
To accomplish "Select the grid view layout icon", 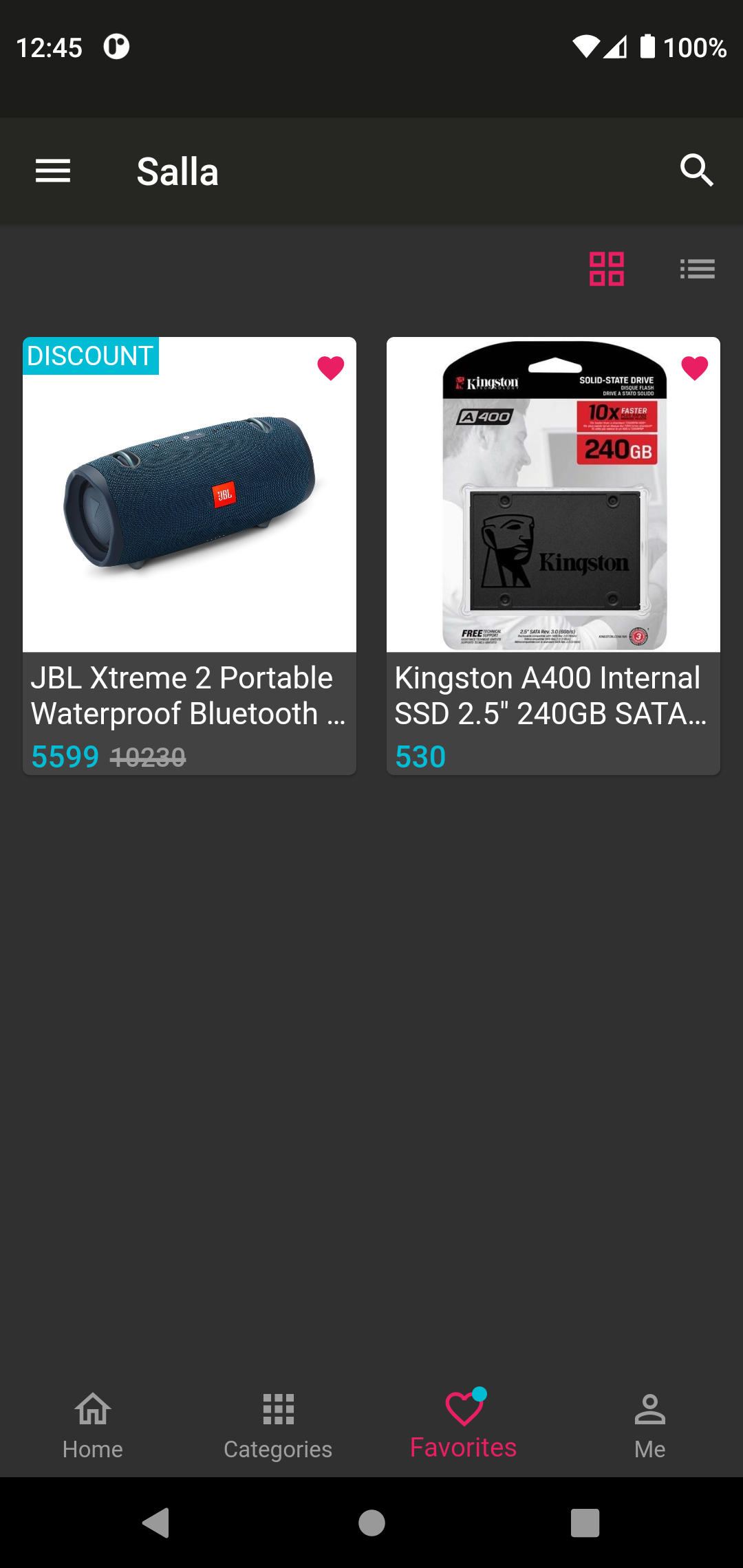I will pos(606,269).
